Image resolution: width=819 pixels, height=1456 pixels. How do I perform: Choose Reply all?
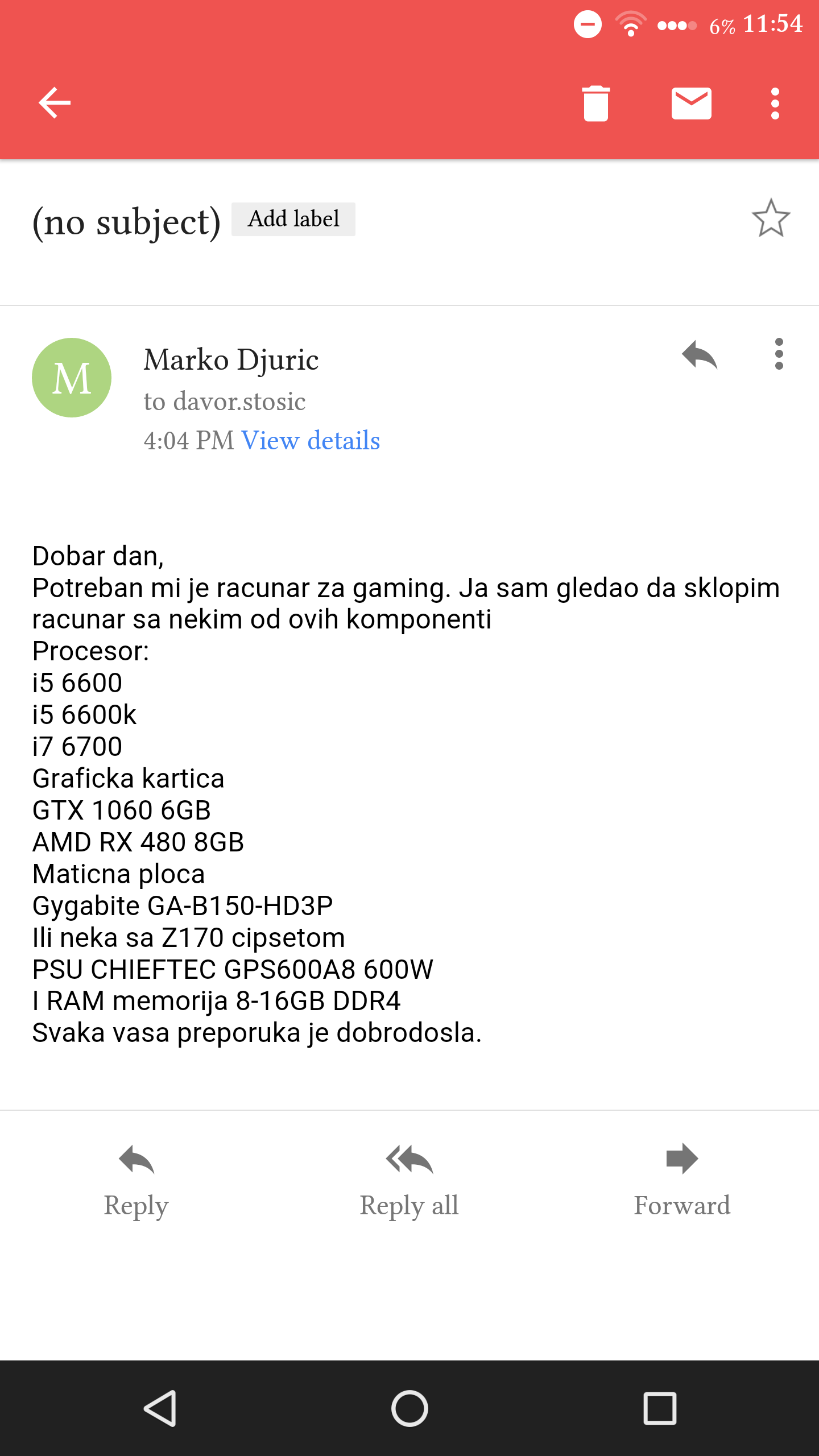click(409, 1180)
